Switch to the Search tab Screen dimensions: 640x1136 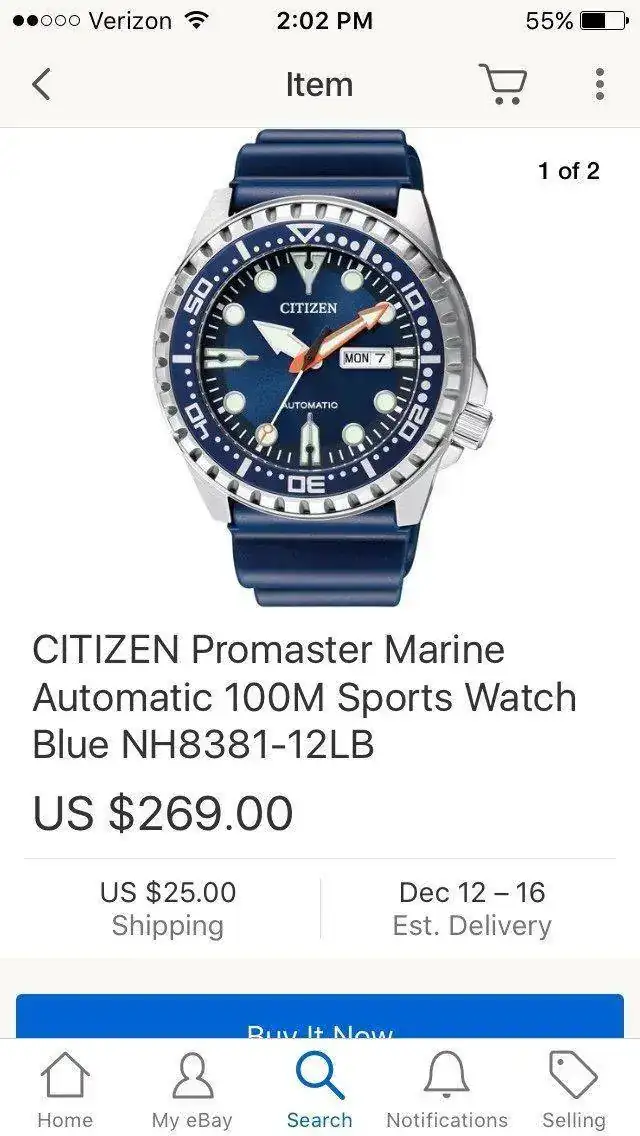click(320, 1090)
